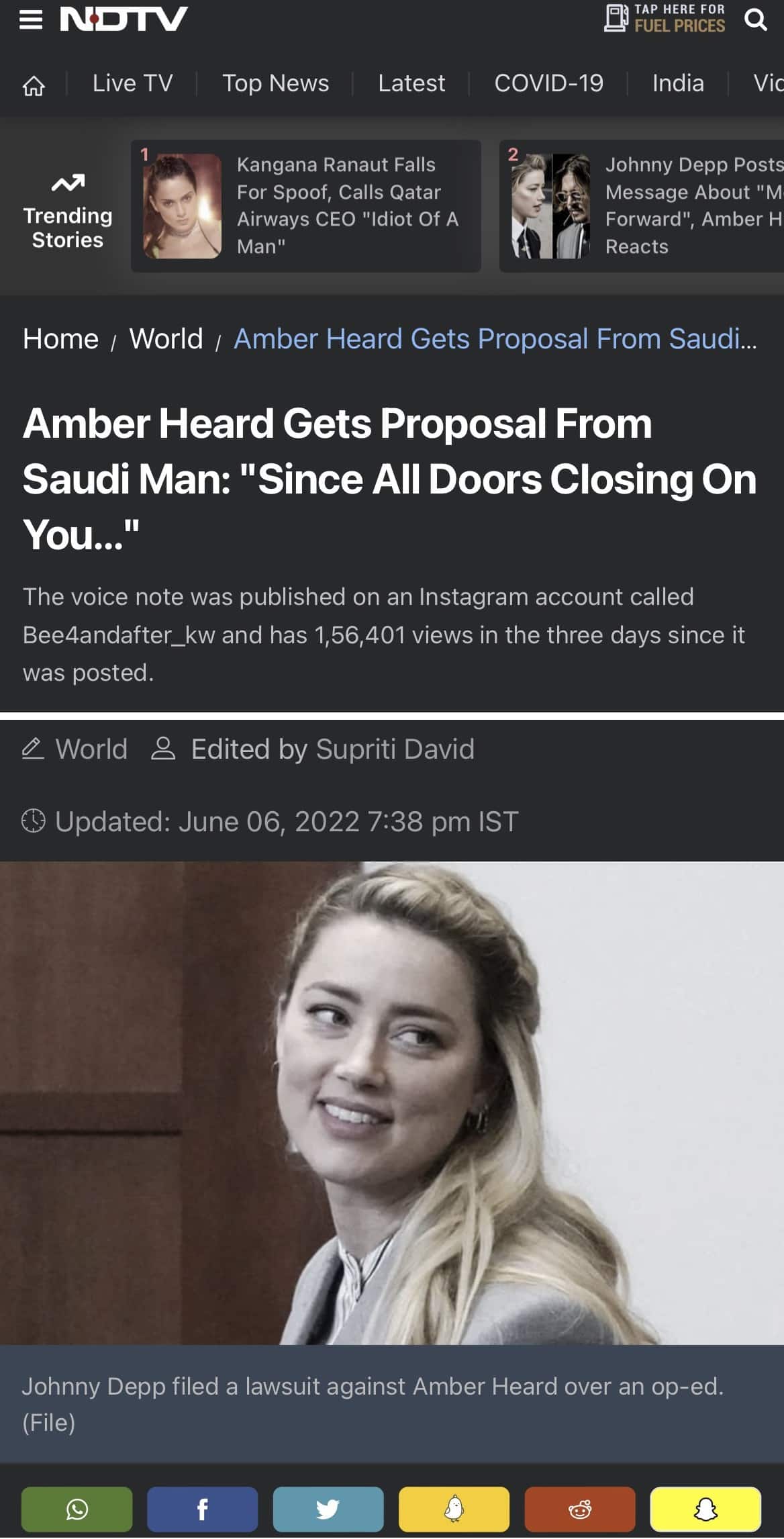Open the COVID-19 section
Image resolution: width=784 pixels, height=1539 pixels.
tap(548, 83)
